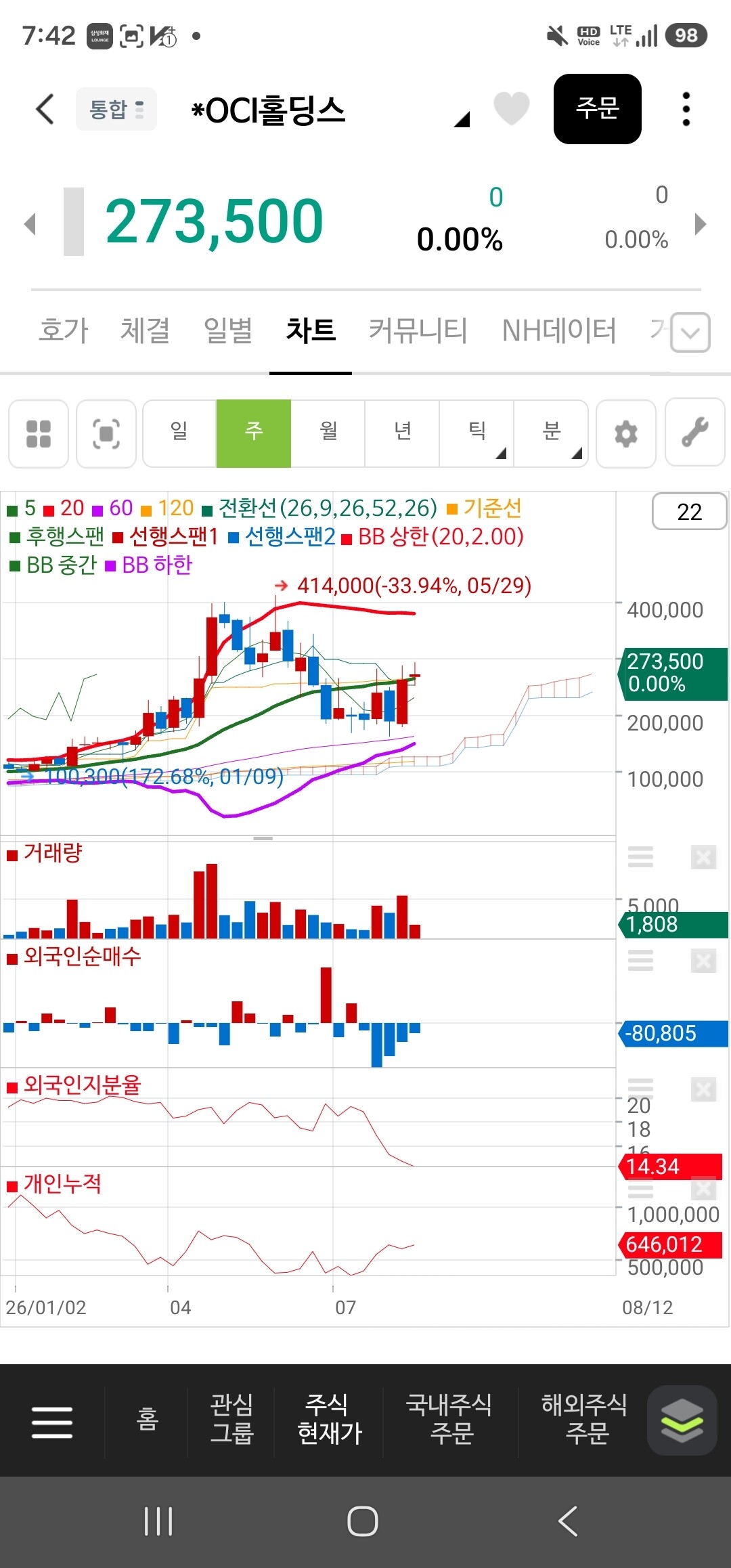Viewport: 731px width, 1568px height.
Task: Open the hamburger menu in bottom bar
Action: point(52,1422)
